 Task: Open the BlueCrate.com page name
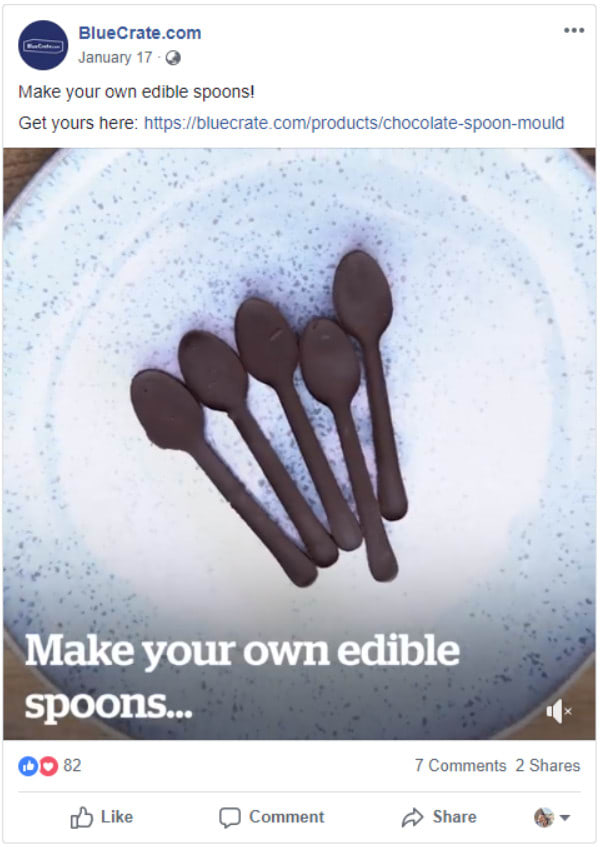pyautogui.click(x=139, y=33)
